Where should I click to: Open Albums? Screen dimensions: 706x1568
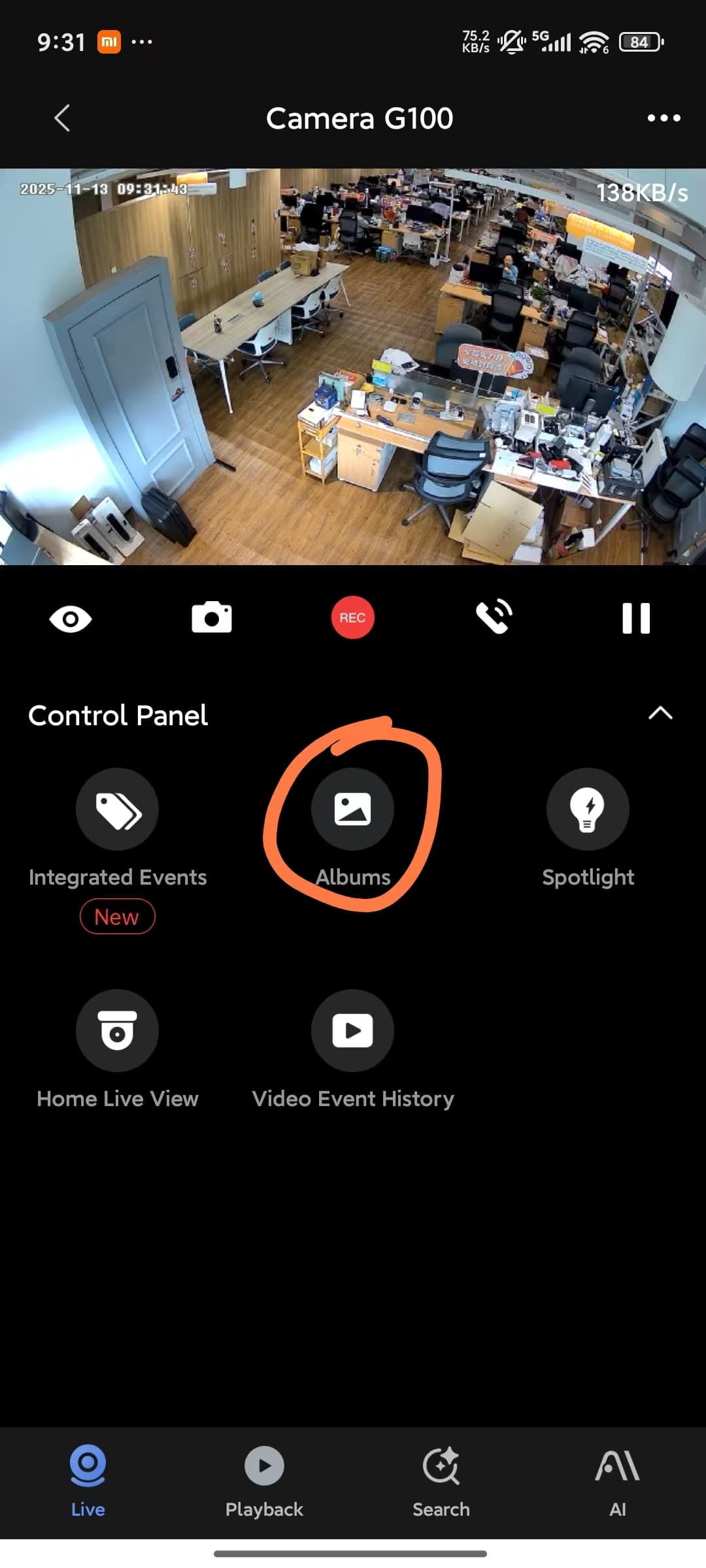tap(352, 809)
